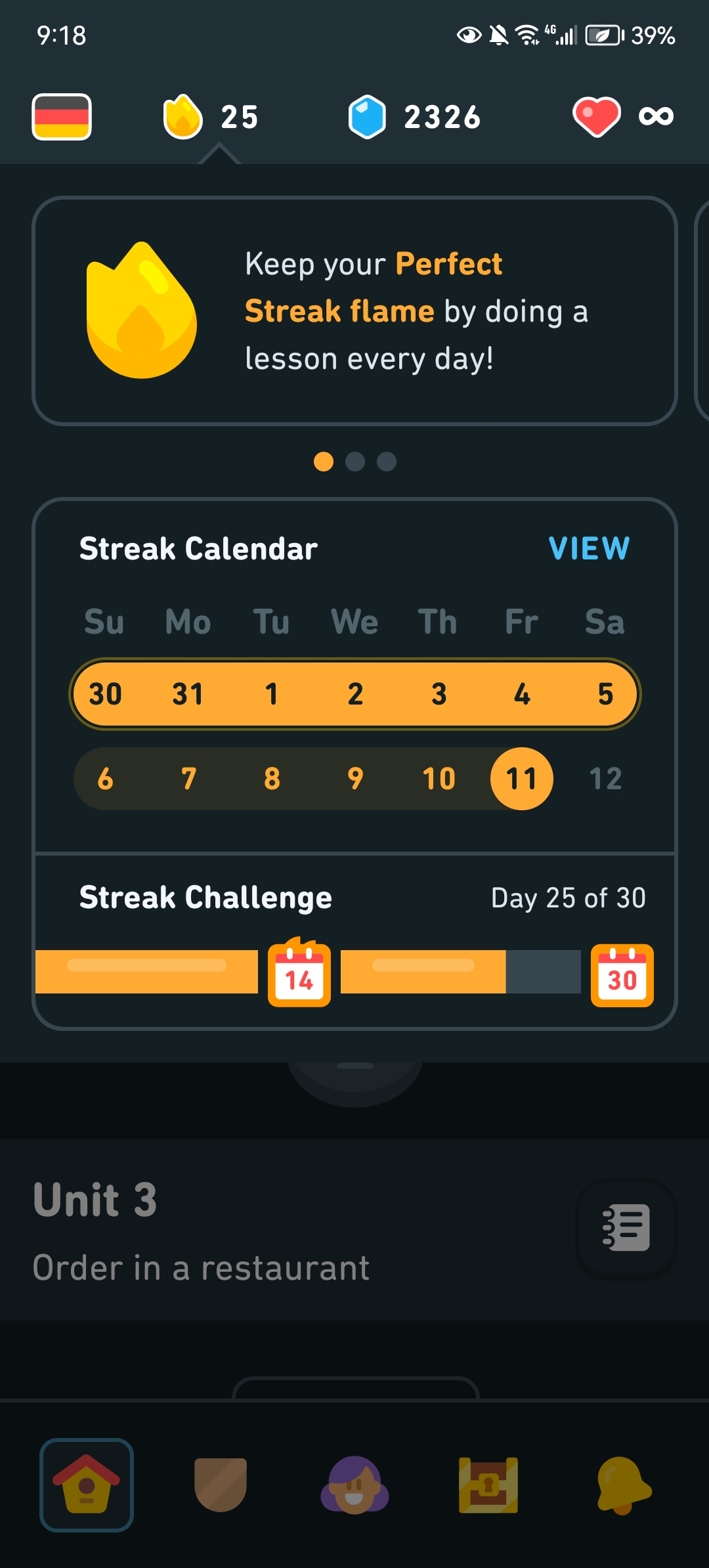Open the Perfect Streak flame card
Screen dimensions: 709x1568
[x=354, y=311]
